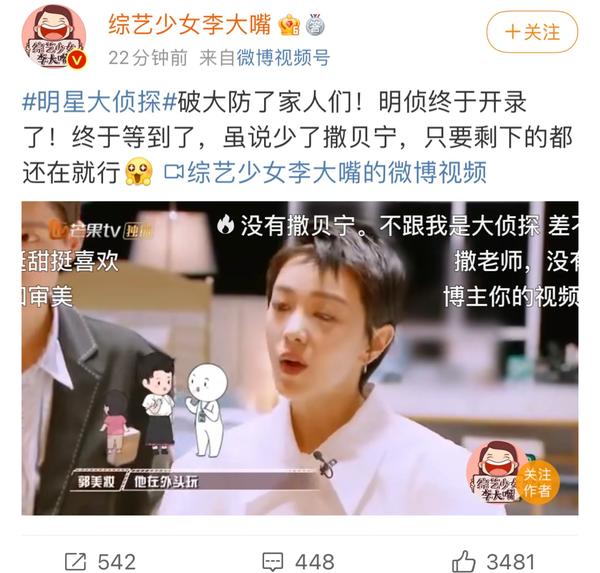Screen dimensions: 600x573
Task: Open the 综艺少女李大嘴的微博视频 link
Action: click(x=325, y=172)
